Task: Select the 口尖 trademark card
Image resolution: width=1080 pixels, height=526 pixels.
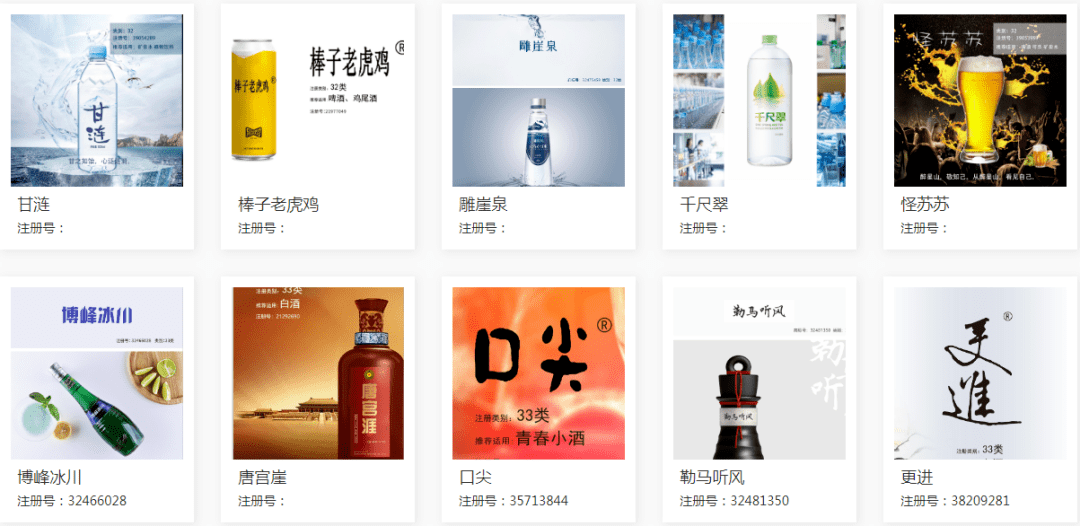Action: pos(538,374)
